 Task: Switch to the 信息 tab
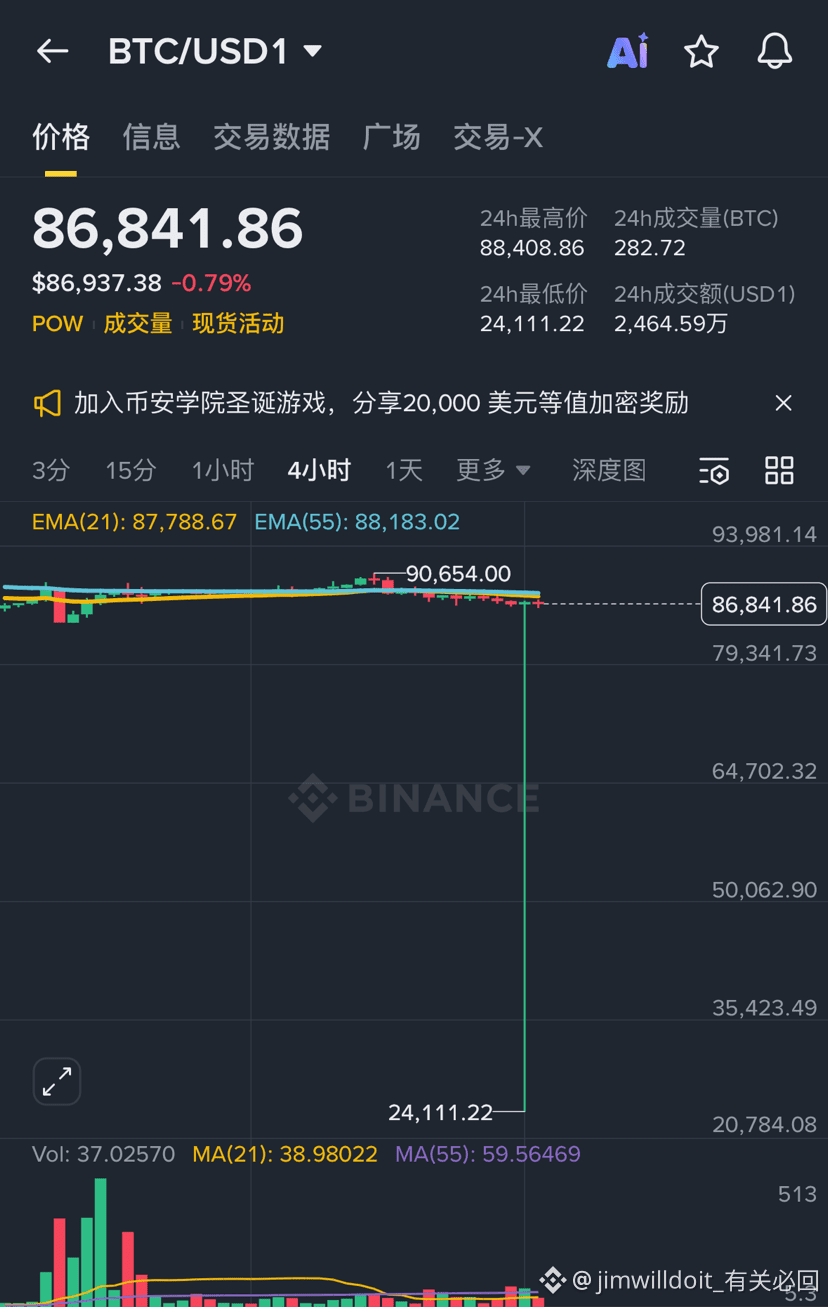tap(151, 137)
